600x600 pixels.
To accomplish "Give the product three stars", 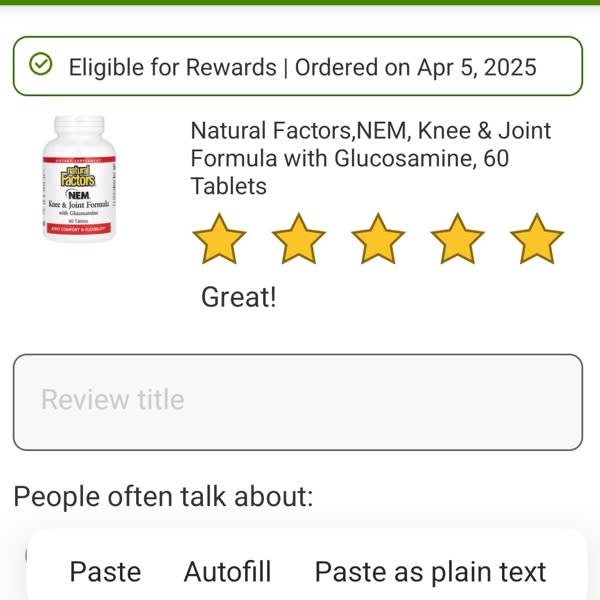I will point(378,240).
